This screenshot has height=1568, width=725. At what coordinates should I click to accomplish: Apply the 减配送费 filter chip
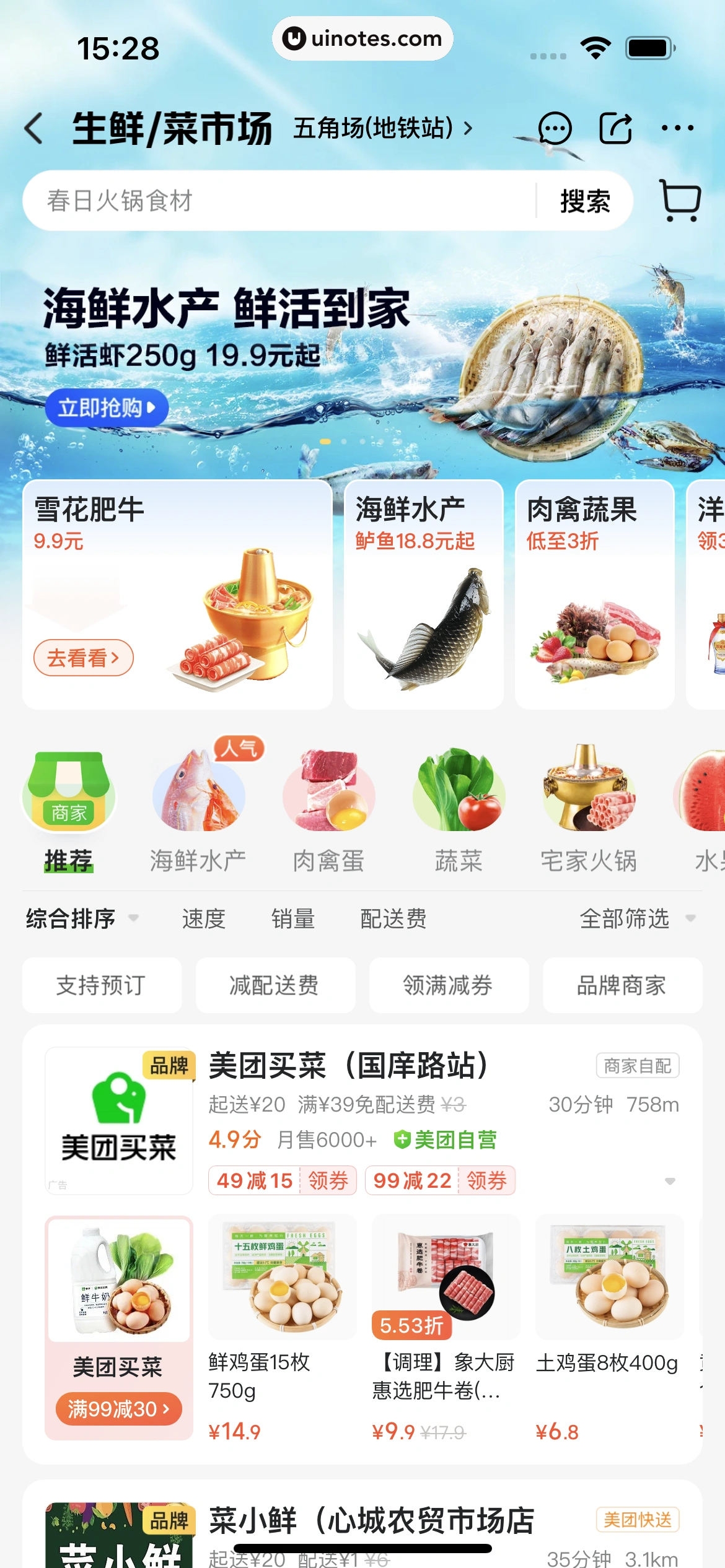[x=275, y=985]
